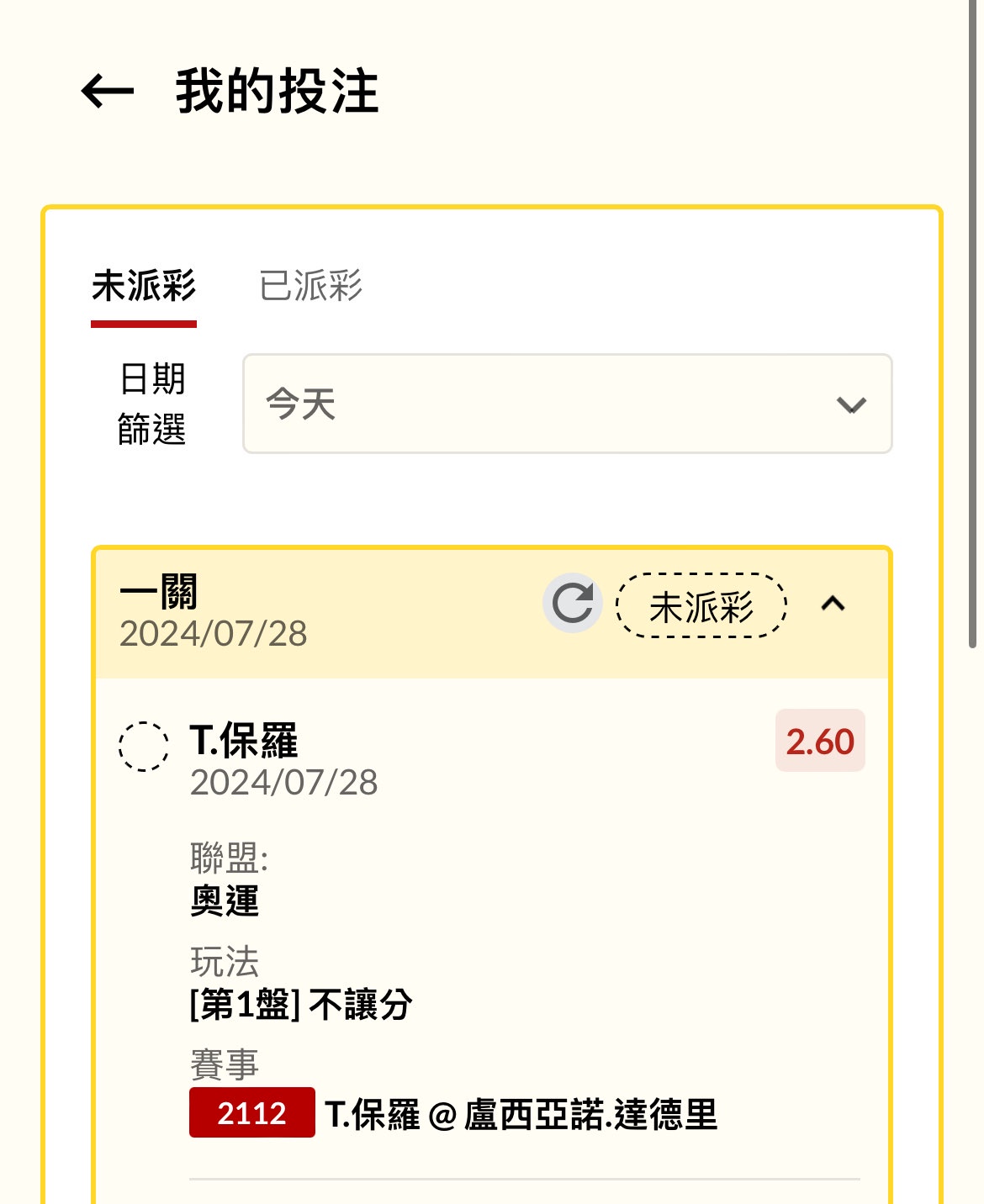Refresh the 一關 bet status
This screenshot has width=984, height=1204.
(572, 603)
